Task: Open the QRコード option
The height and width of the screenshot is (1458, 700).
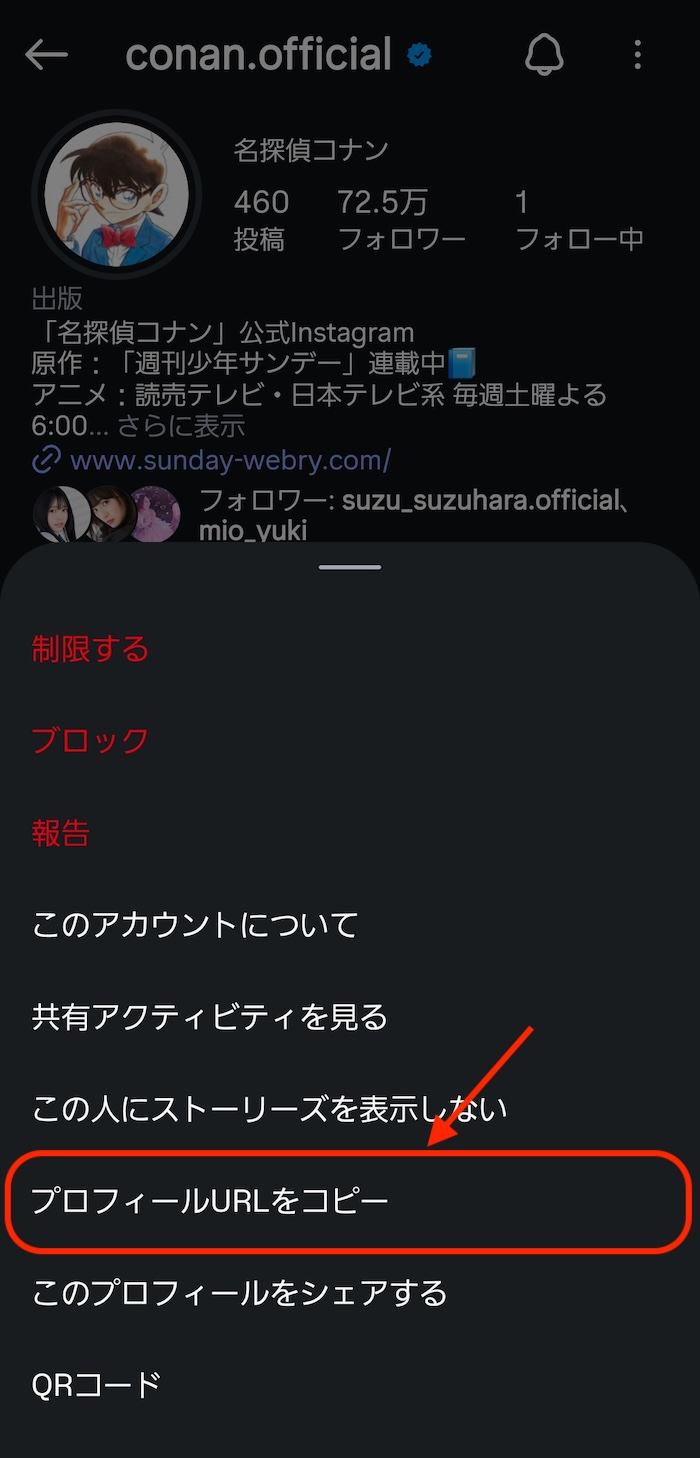Action: point(96,1385)
